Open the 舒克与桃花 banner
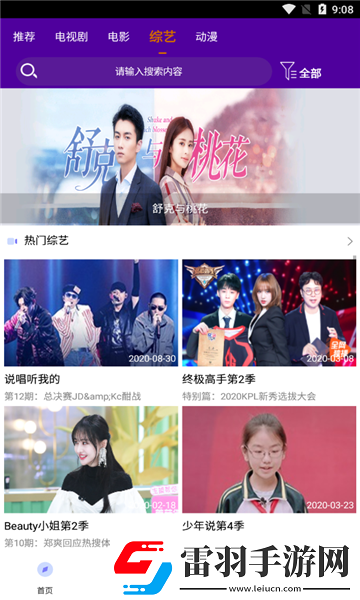This screenshot has width=360, height=600. coord(180,157)
